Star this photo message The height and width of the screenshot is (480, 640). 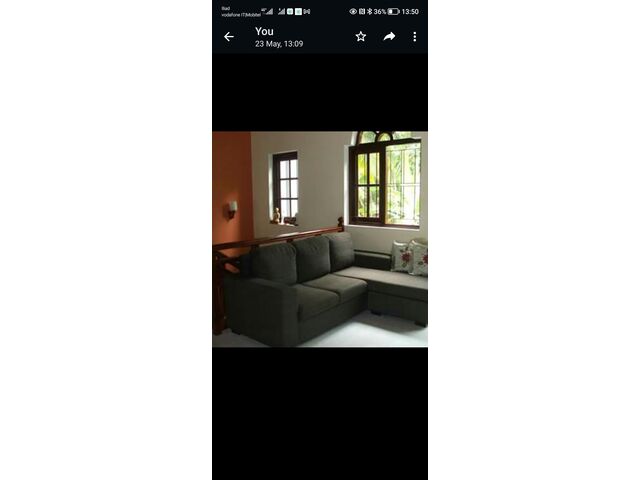[361, 37]
